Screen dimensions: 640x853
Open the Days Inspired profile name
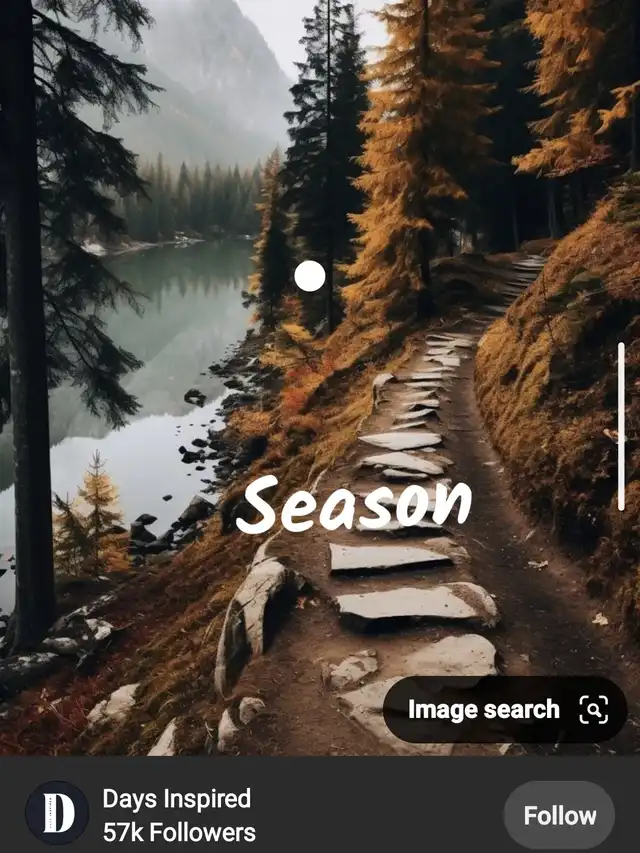coord(176,799)
